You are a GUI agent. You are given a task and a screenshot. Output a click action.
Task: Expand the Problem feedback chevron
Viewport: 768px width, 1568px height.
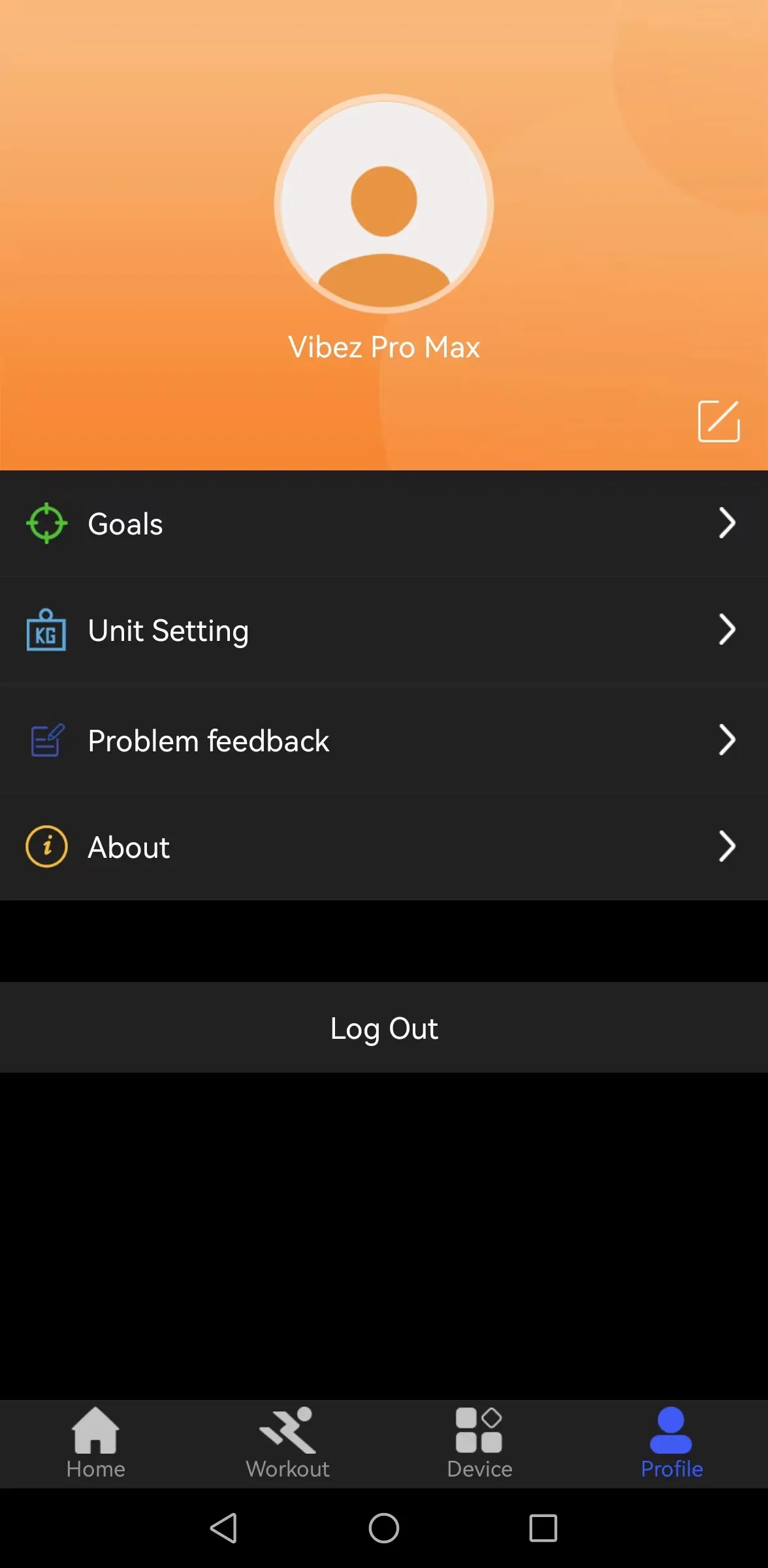click(727, 740)
